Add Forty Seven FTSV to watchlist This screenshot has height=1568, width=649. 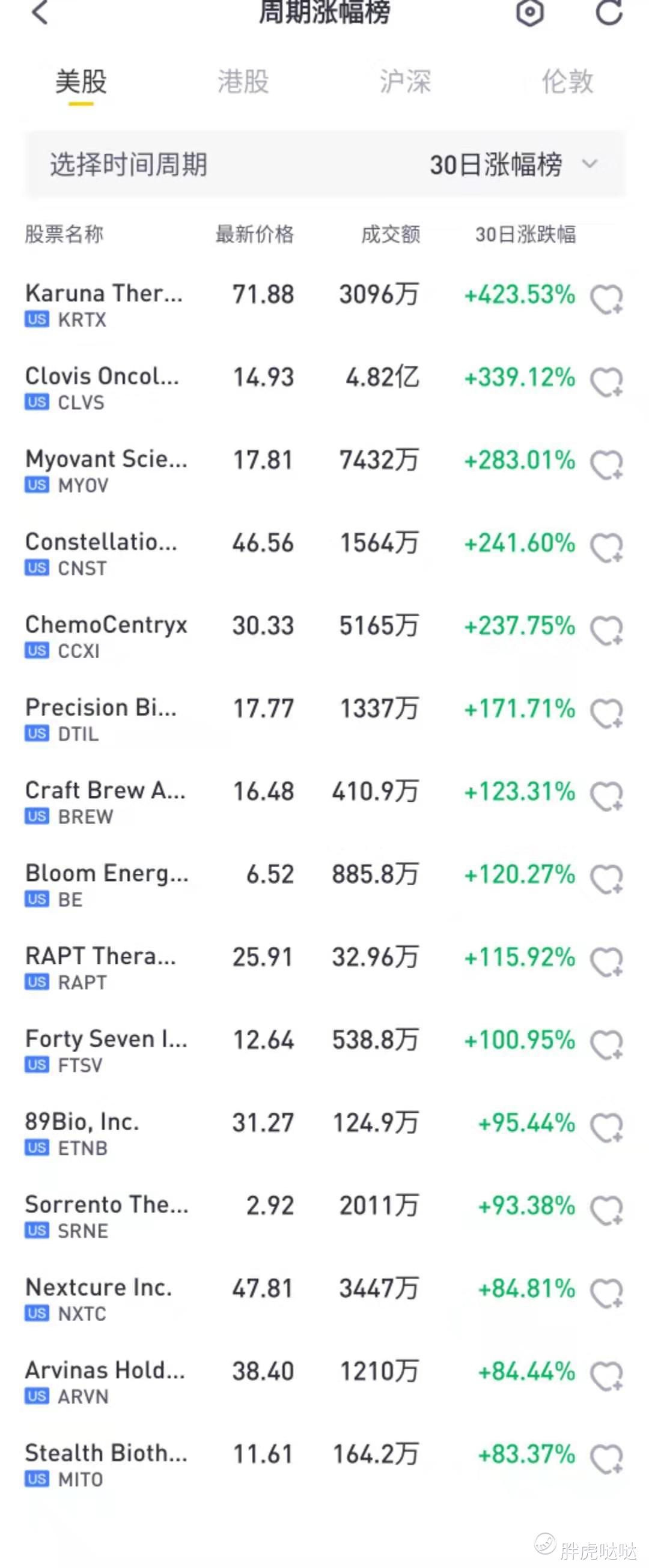click(606, 1044)
